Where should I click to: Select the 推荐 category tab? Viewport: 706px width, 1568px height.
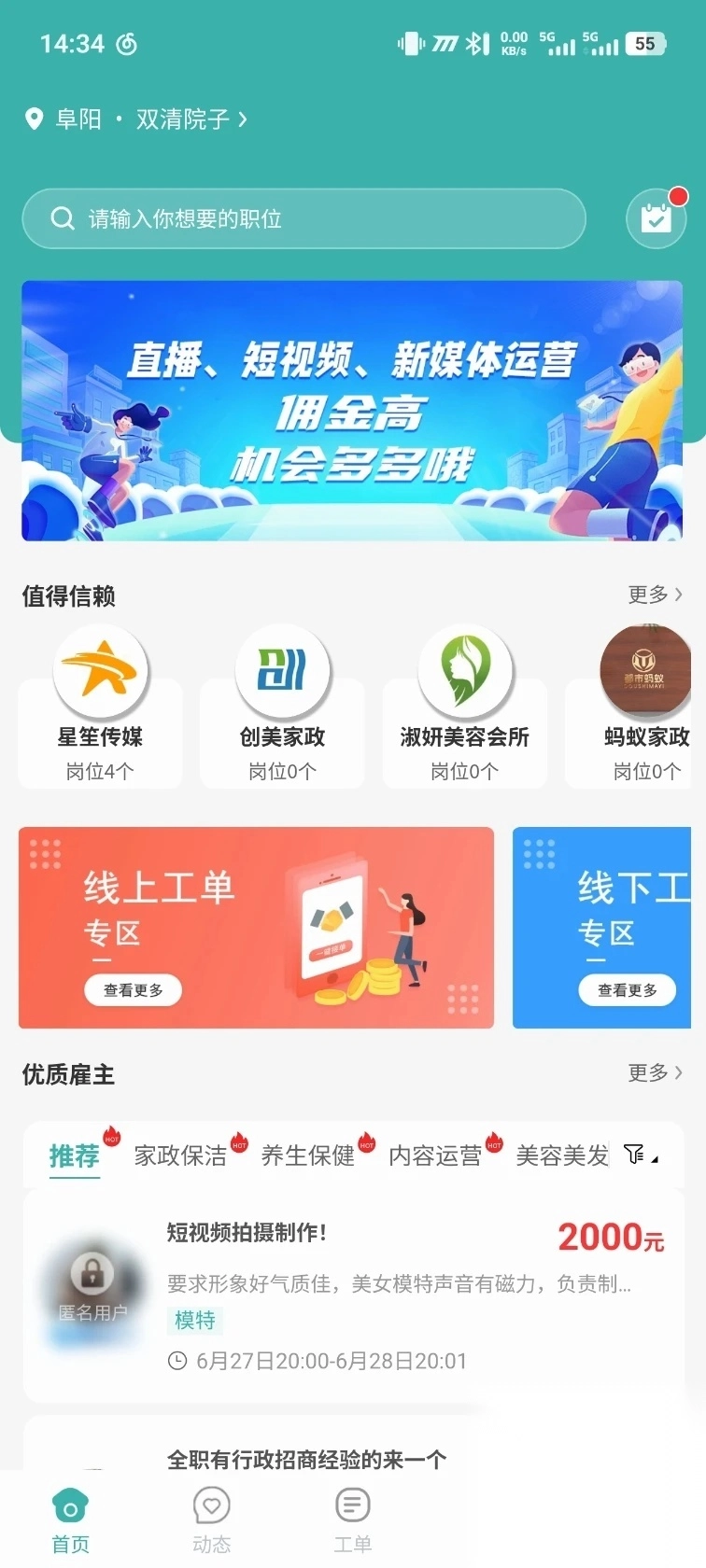tap(75, 1156)
